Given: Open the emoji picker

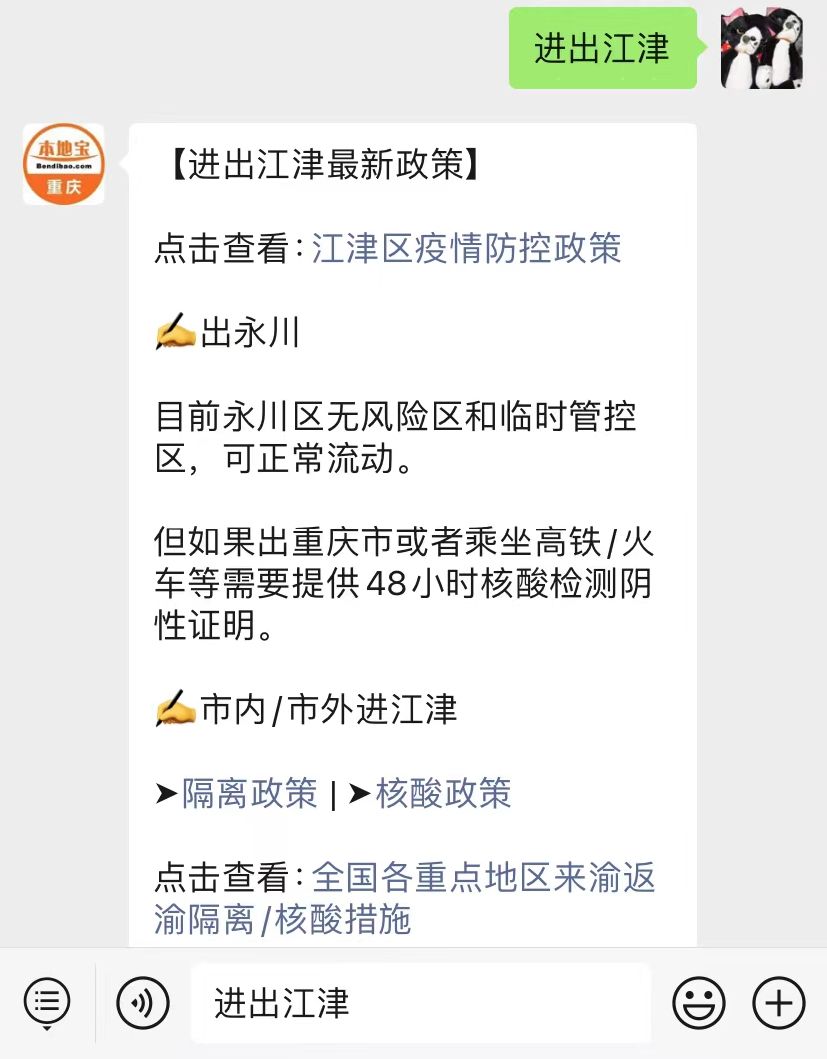Looking at the screenshot, I should (x=698, y=1002).
